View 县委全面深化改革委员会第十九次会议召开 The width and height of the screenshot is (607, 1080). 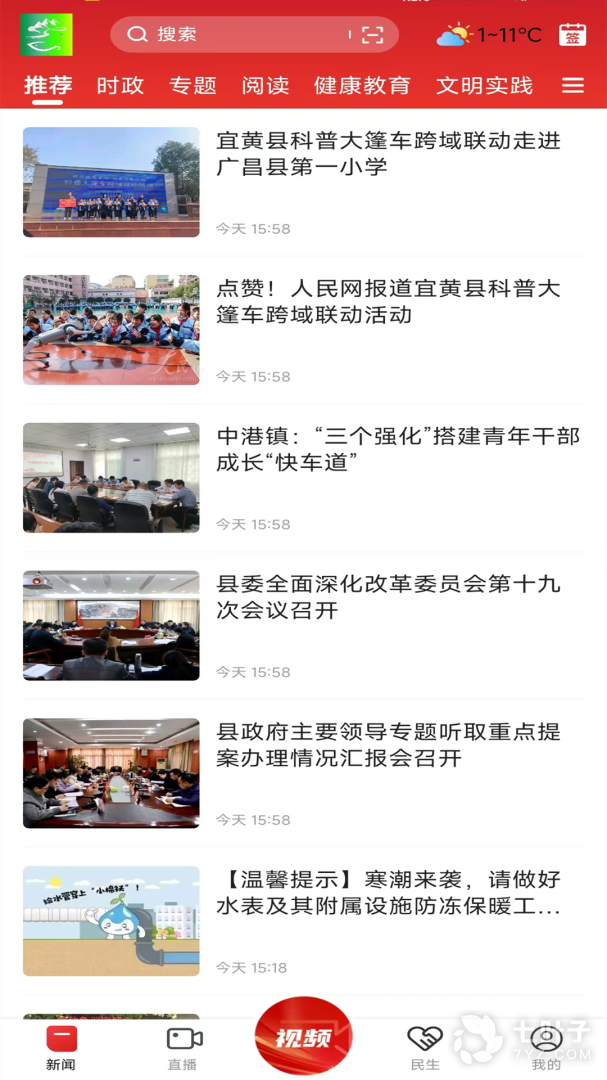388,597
